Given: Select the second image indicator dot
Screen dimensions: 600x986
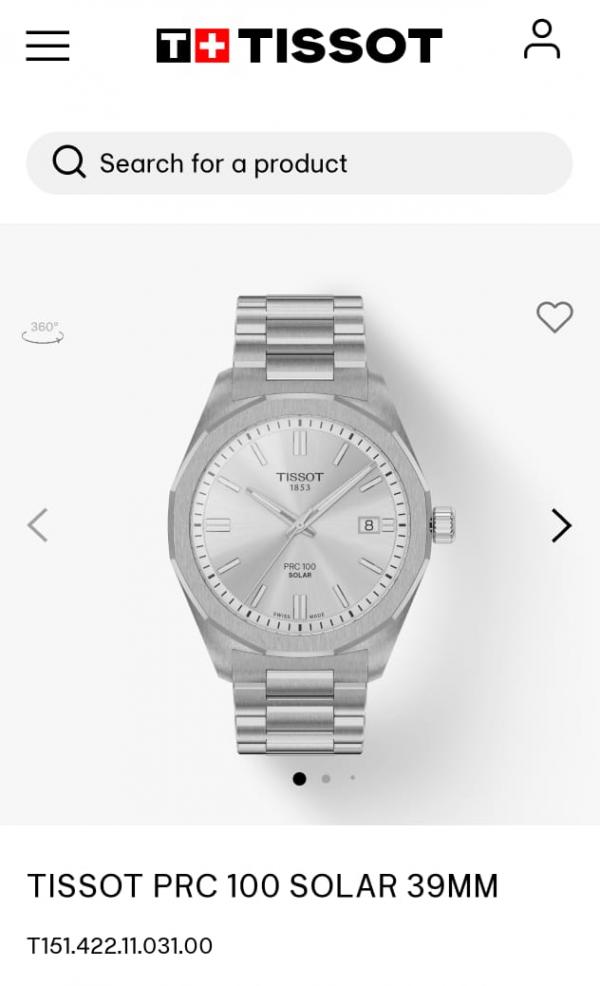Looking at the screenshot, I should pos(326,778).
